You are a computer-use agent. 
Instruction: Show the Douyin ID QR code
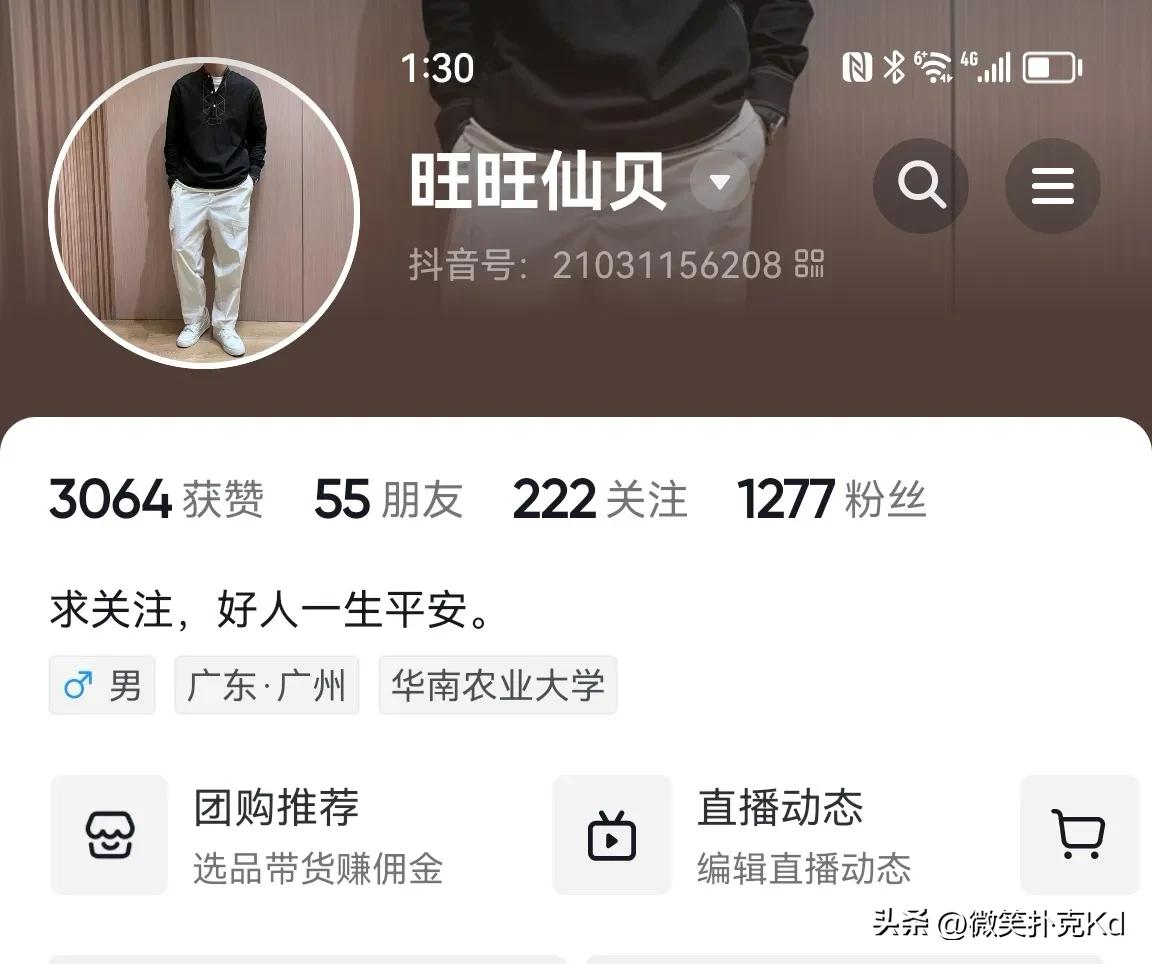pos(809,264)
